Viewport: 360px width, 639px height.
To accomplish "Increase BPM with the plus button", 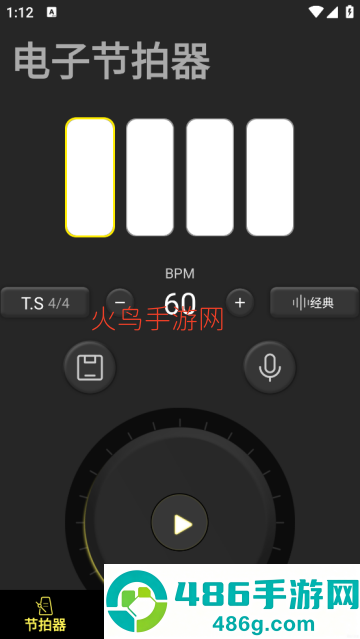I will 240,303.
